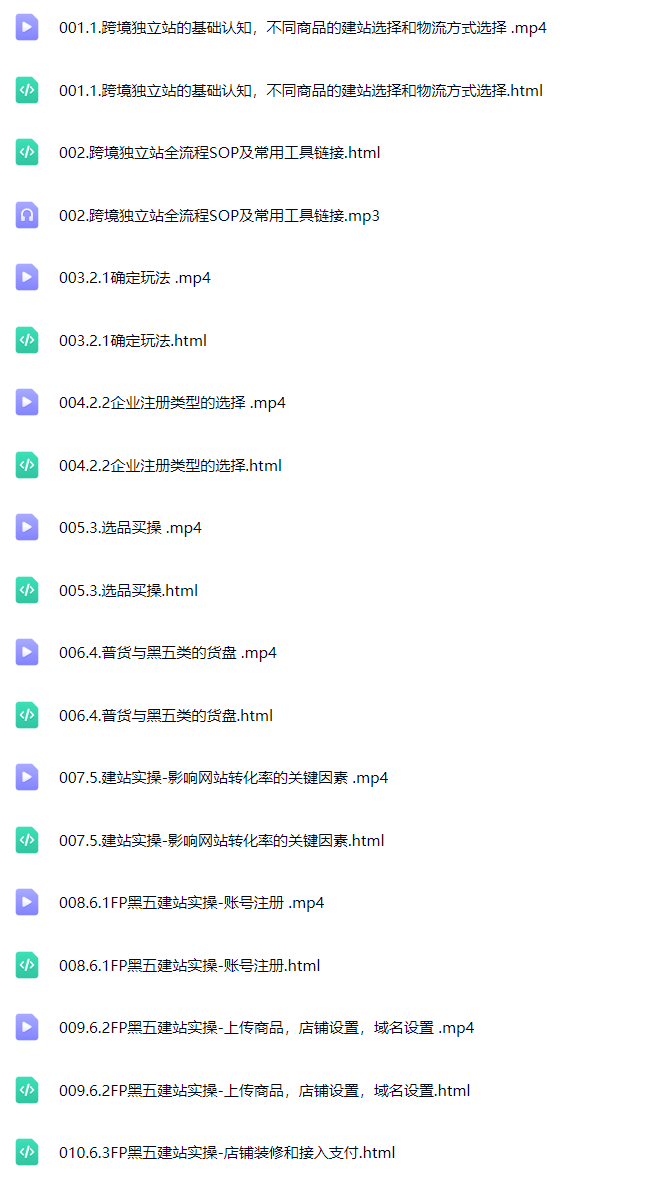This screenshot has width=646, height=1181.
Task: Open 004.2.2企业注册类型的选择 mp4 video
Action: tap(172, 403)
